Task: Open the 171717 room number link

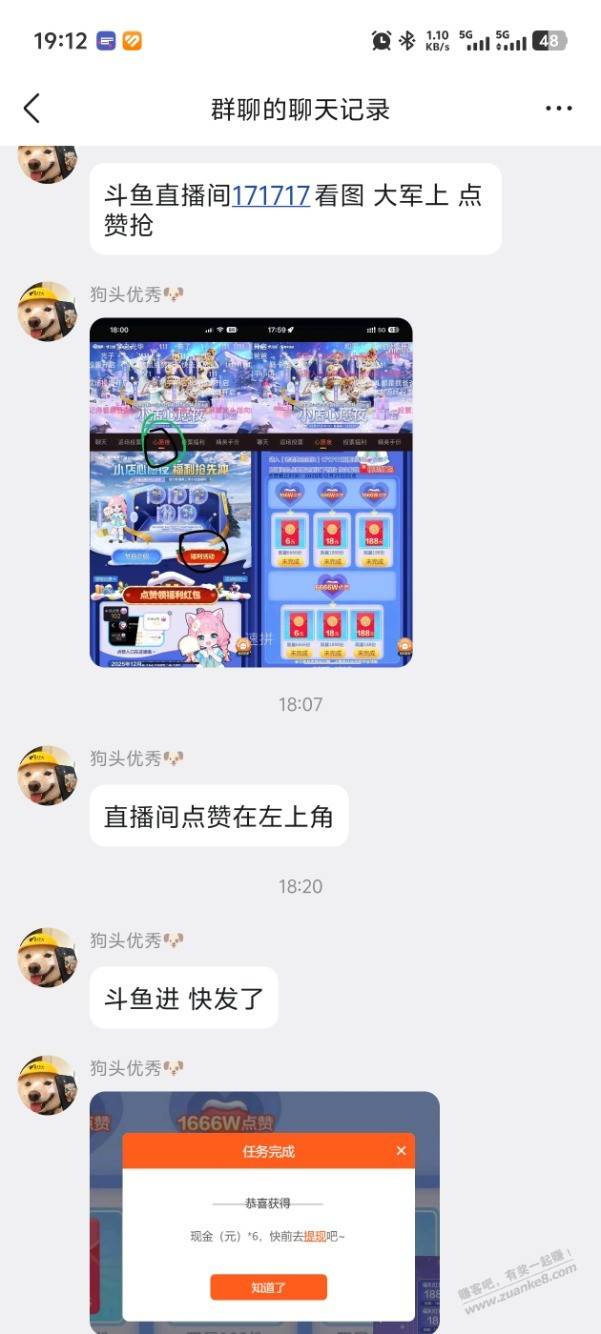Action: tap(270, 195)
